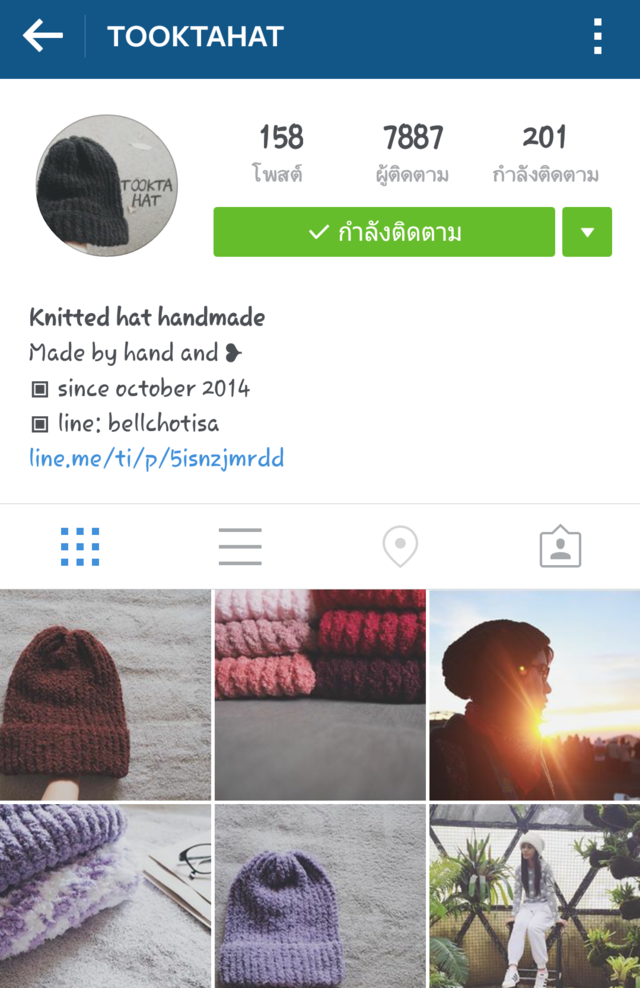
Task: Switch to grid view tab
Action: 80,547
